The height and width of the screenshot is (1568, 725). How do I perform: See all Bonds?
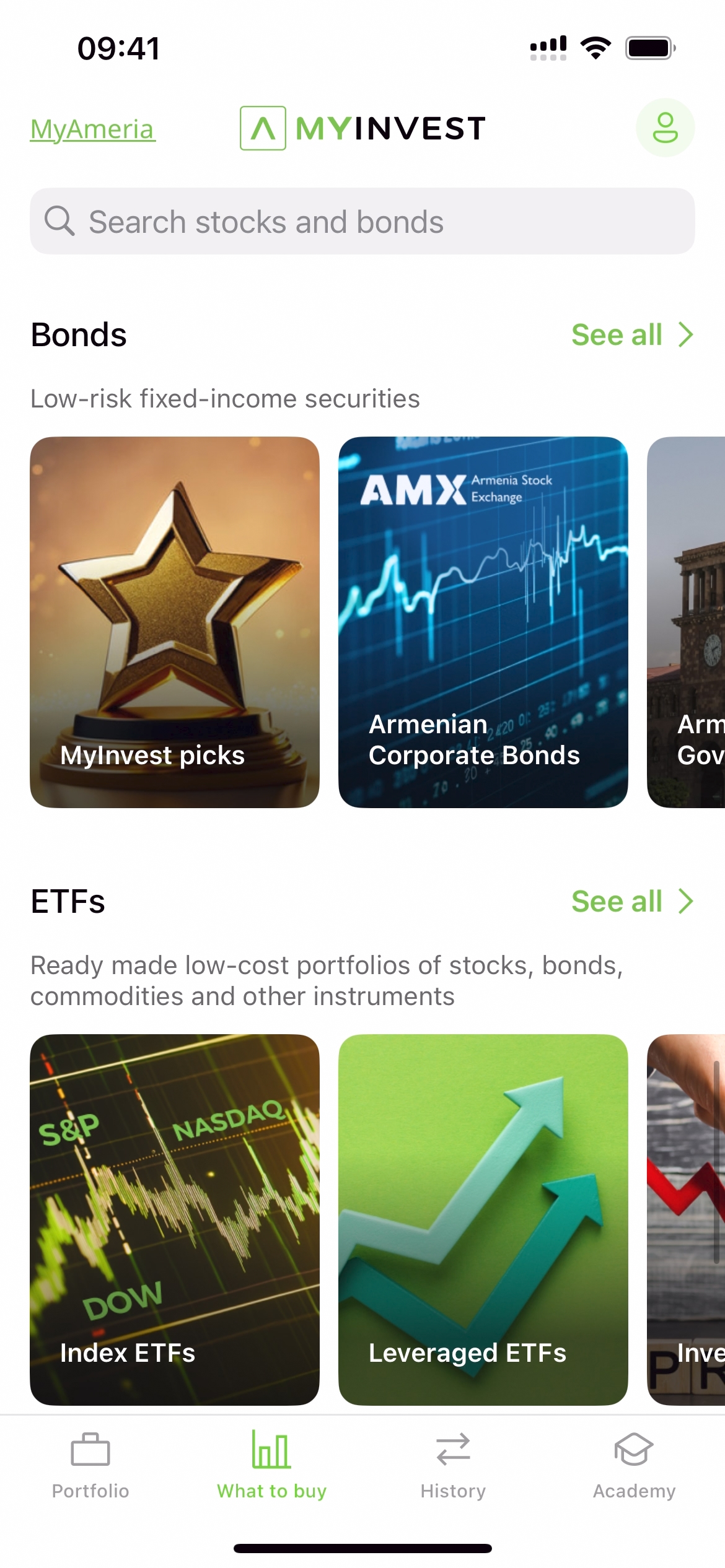tap(631, 335)
